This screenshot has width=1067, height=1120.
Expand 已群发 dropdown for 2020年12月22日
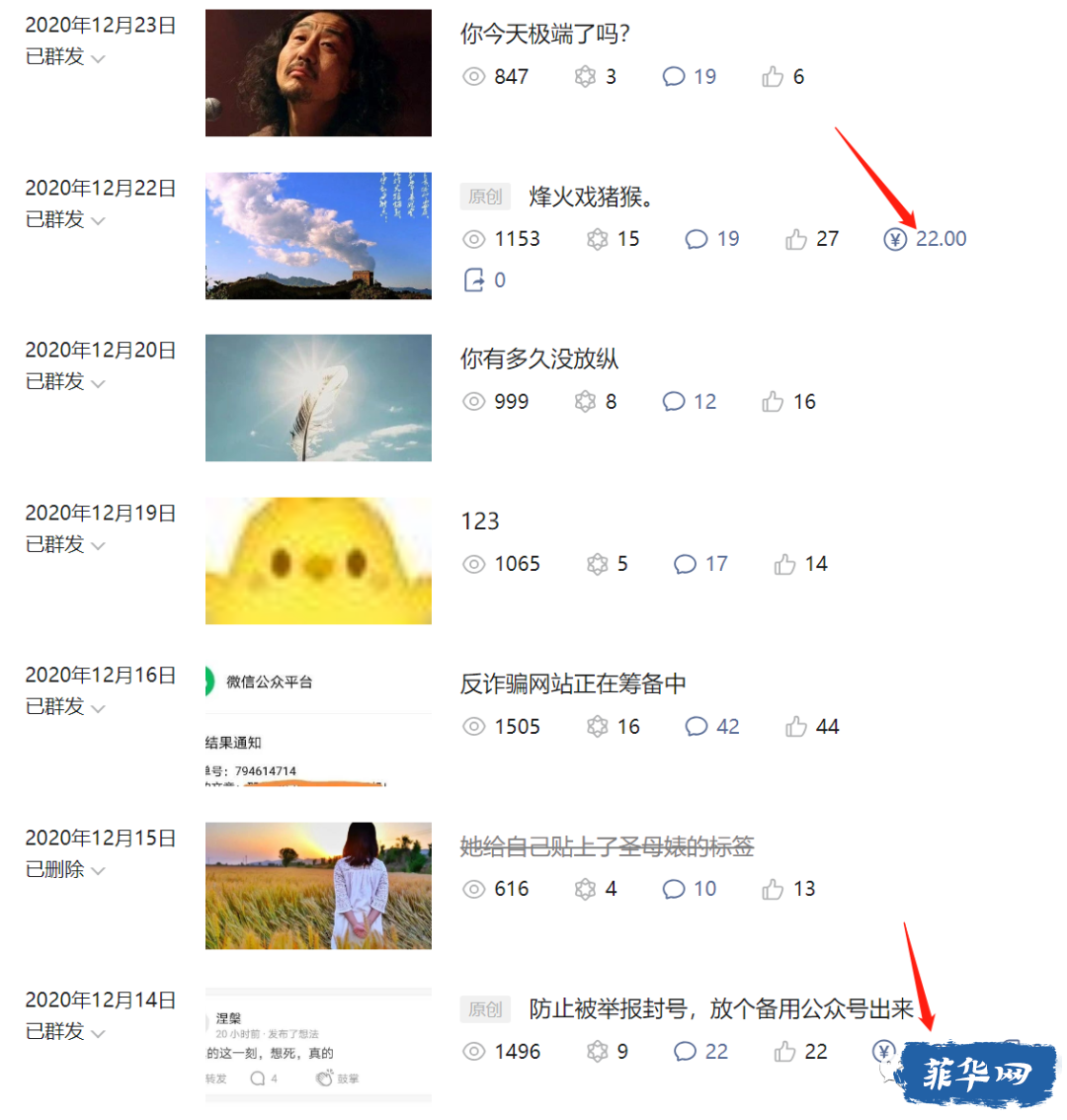[98, 220]
